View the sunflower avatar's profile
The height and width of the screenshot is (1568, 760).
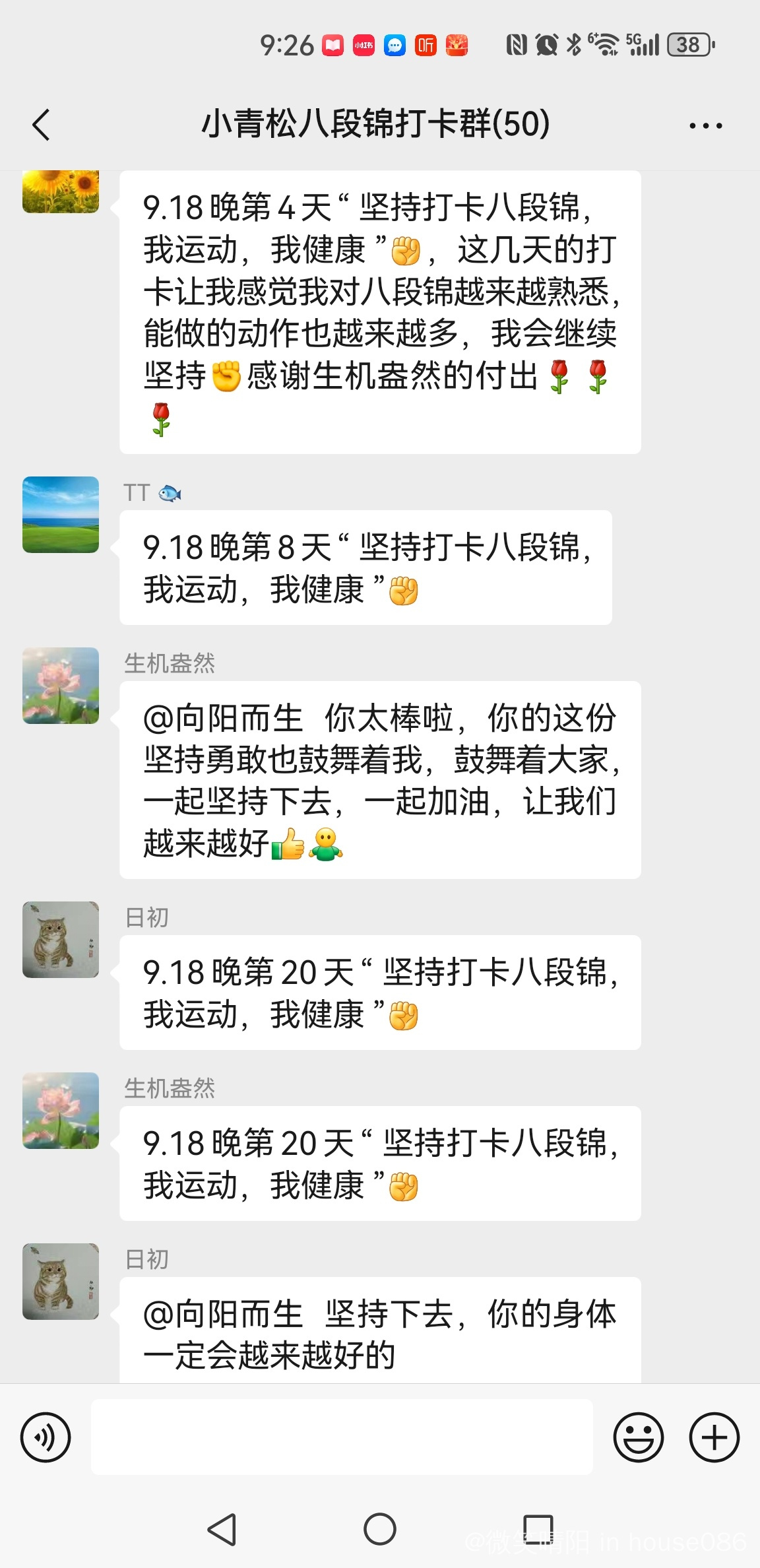61,191
